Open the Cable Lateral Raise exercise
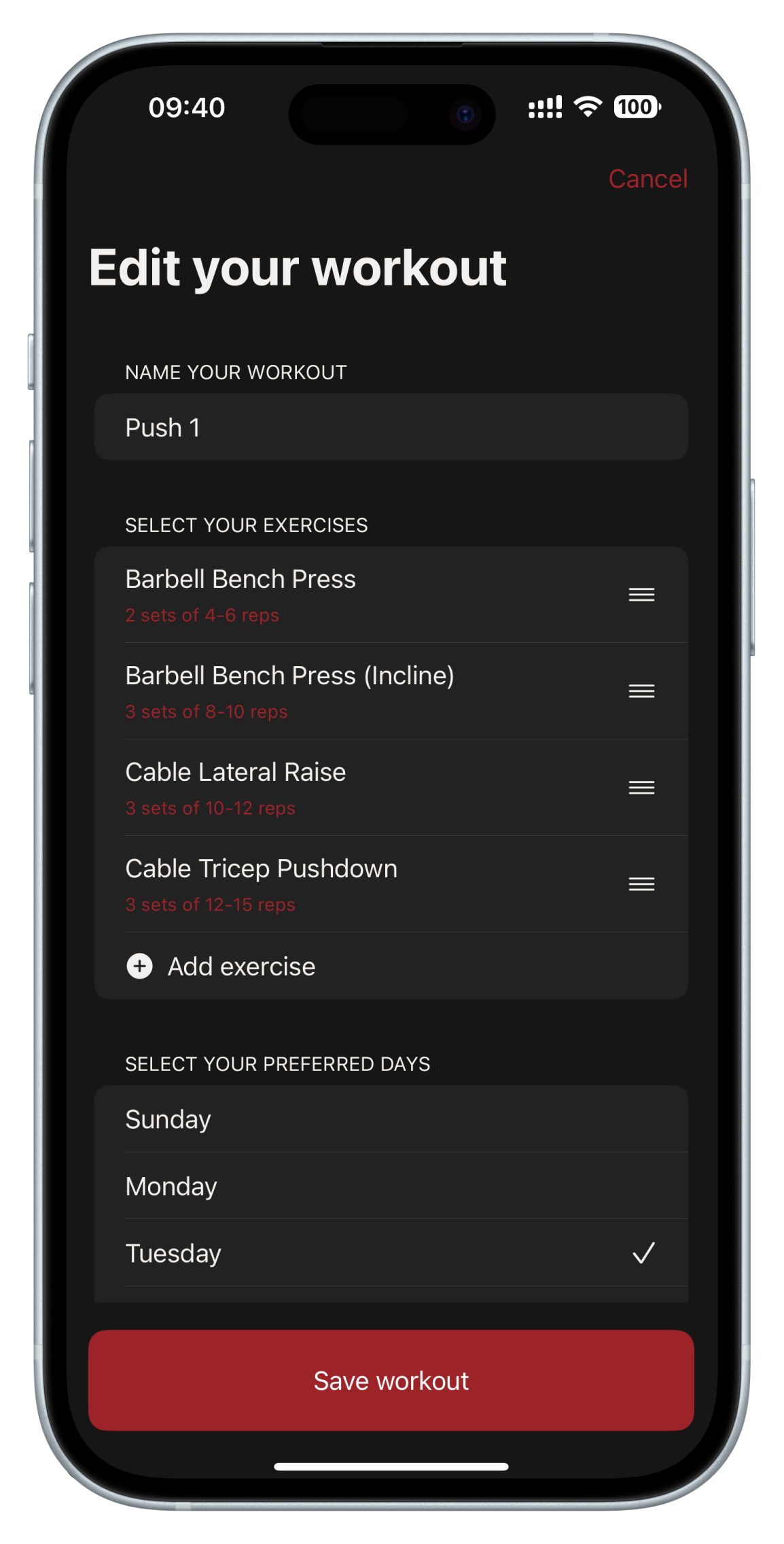 tap(340, 788)
